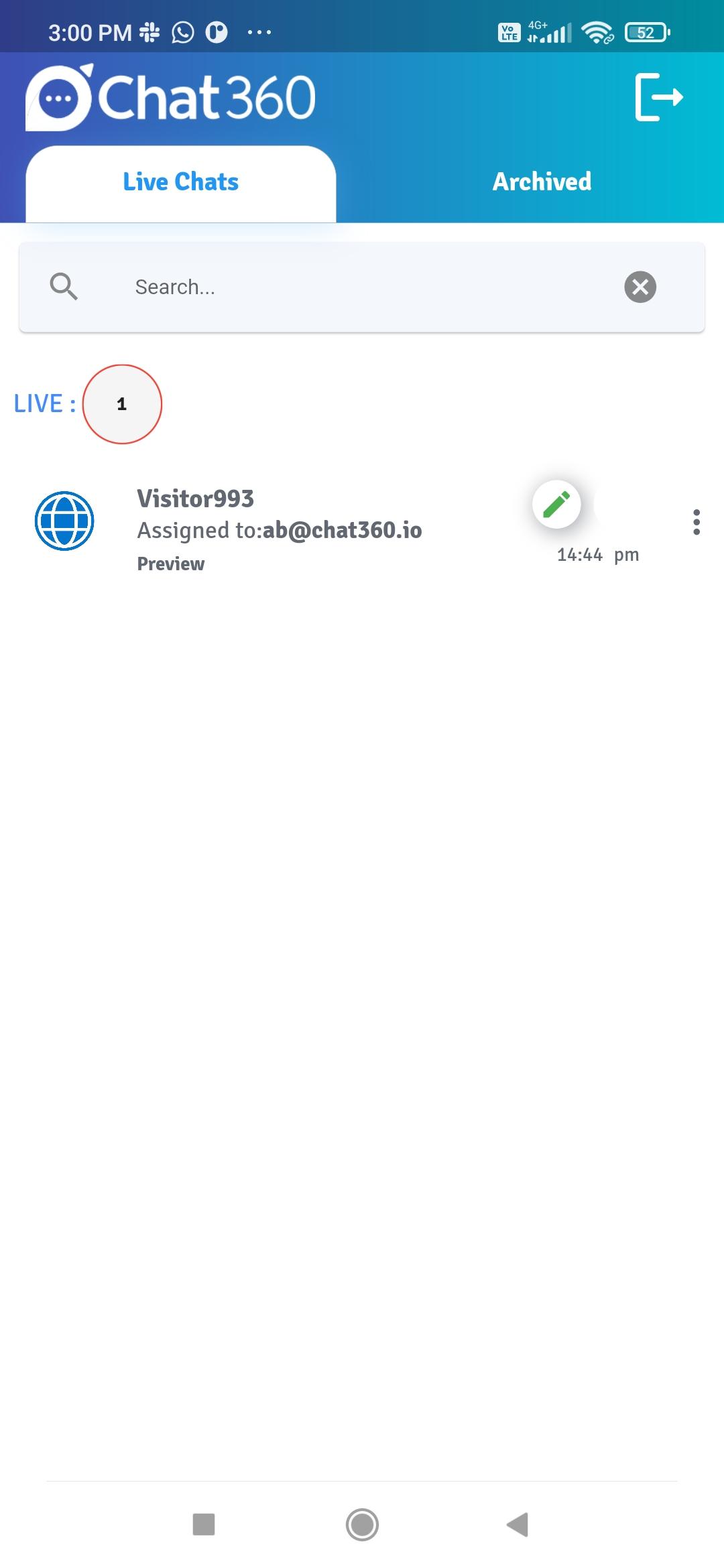Tap the green pencil edit button
Viewport: 724px width, 1568px height.
pyautogui.click(x=556, y=504)
